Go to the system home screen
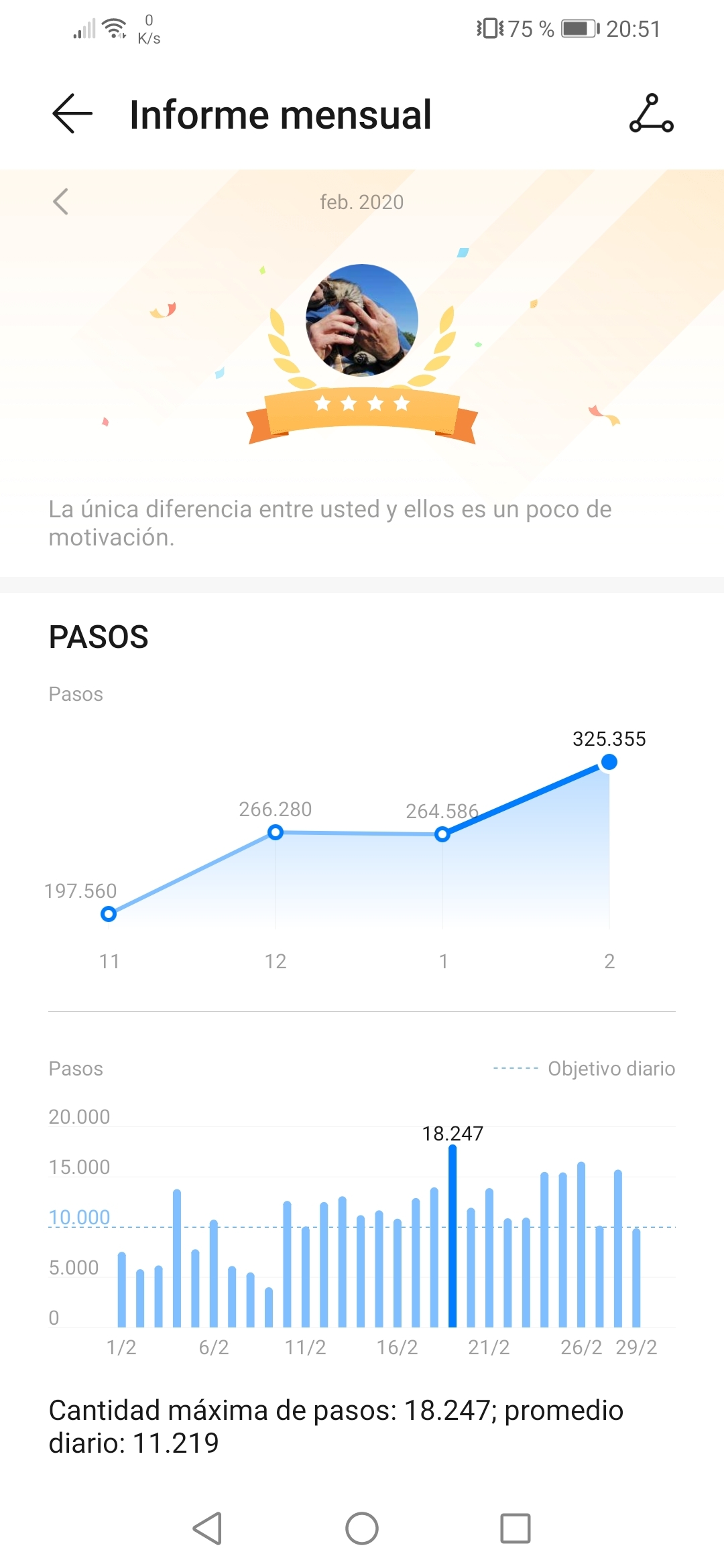Screen dimensions: 724x1568 [362, 1528]
